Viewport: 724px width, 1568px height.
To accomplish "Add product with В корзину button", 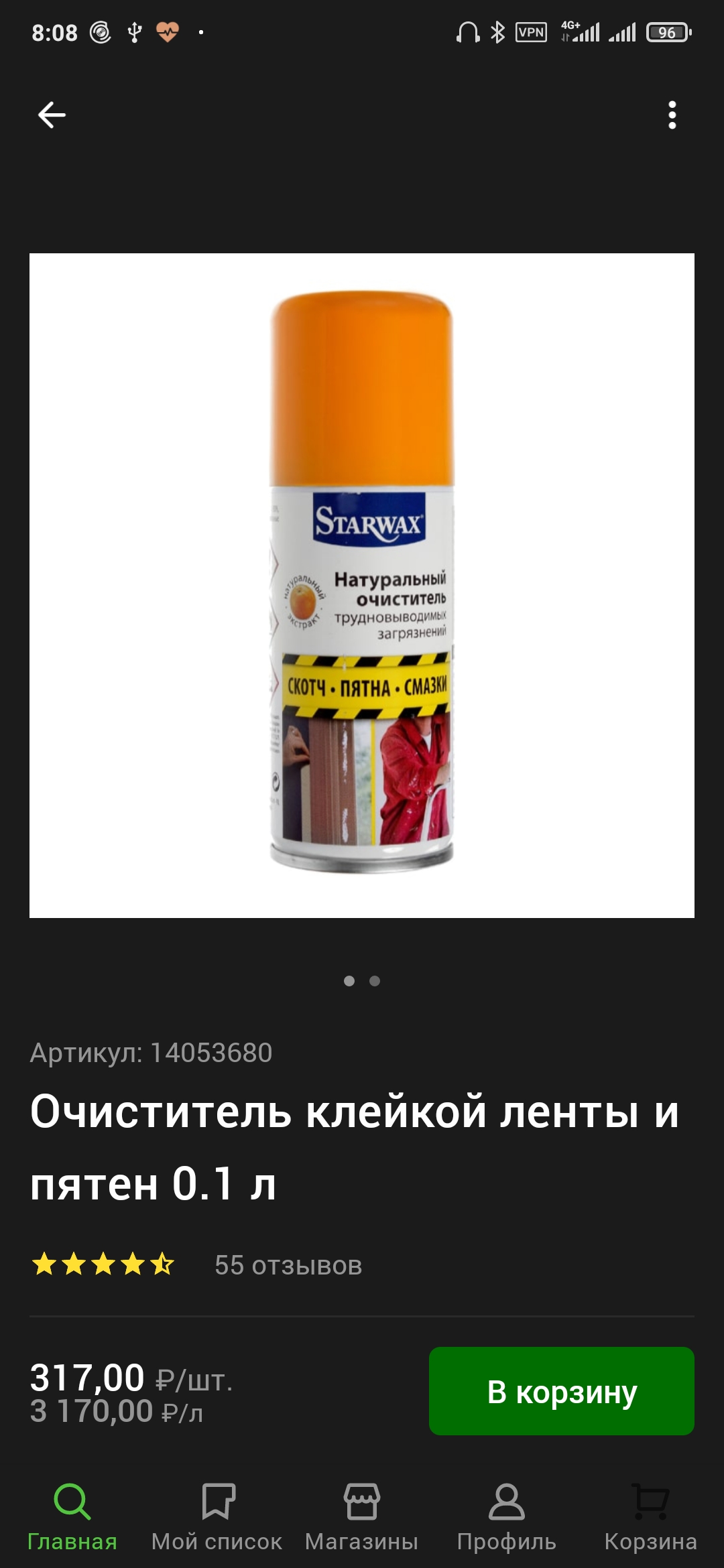I will 561,1391.
